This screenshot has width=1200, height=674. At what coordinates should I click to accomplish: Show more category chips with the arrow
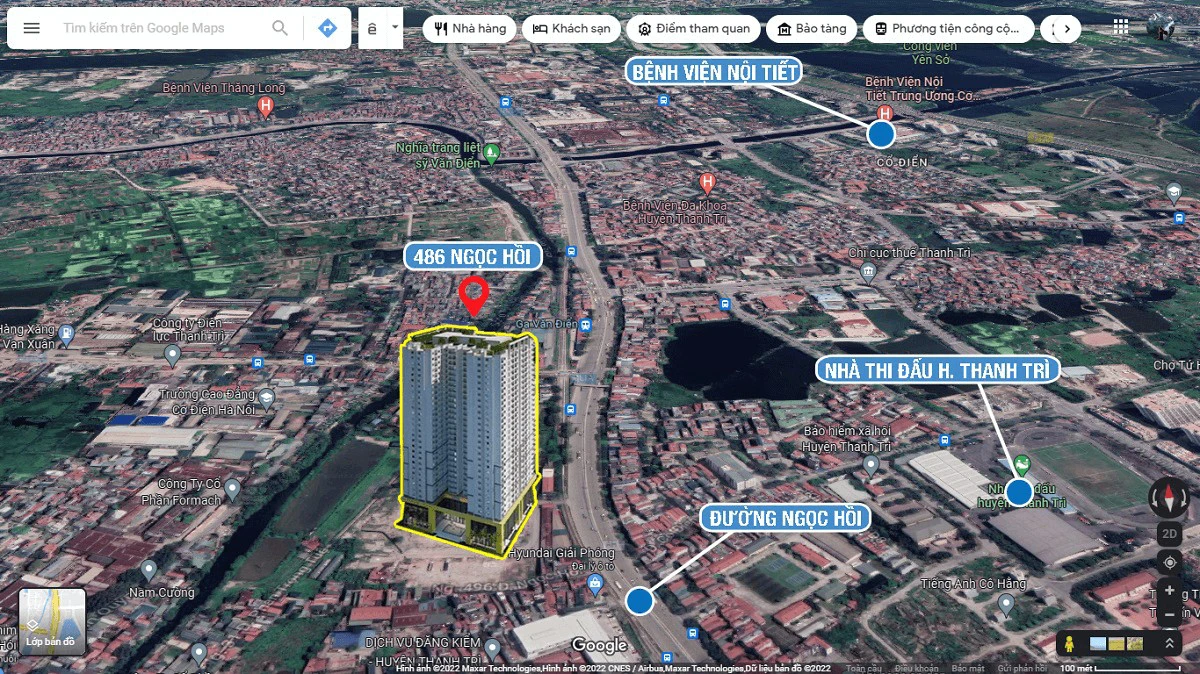(1067, 29)
